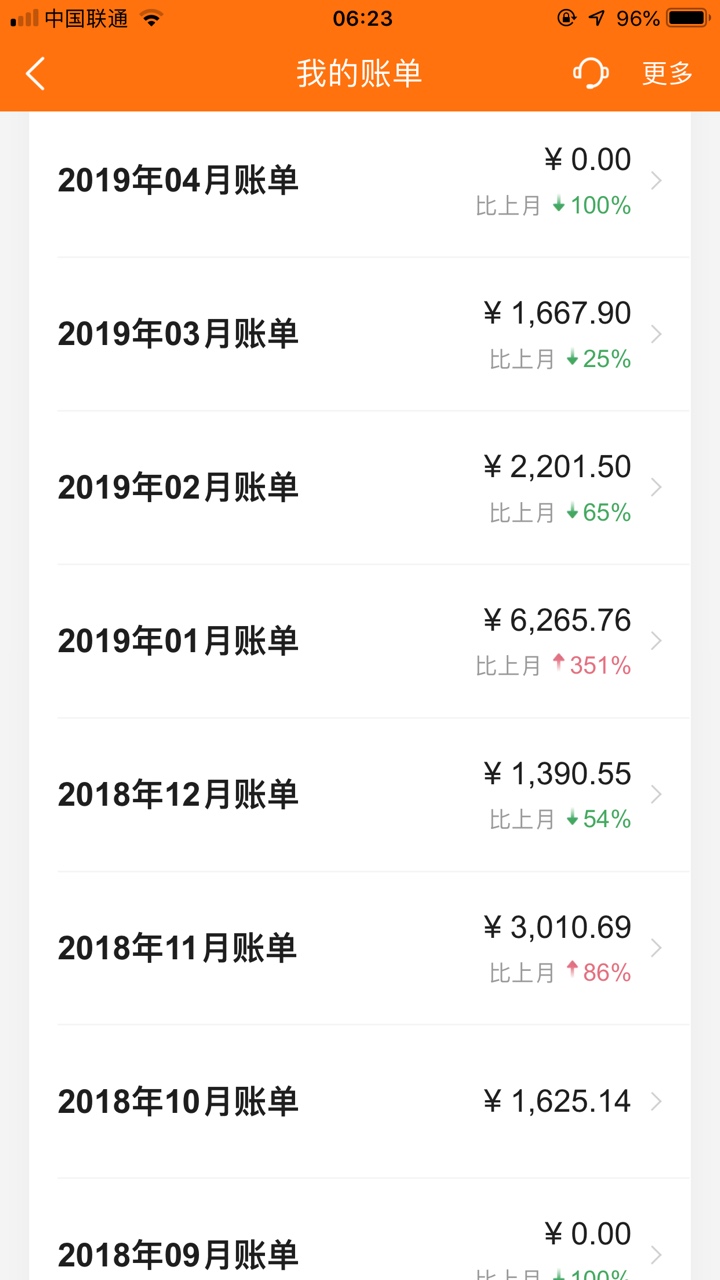Open the 2019年01月账单 row

click(360, 641)
